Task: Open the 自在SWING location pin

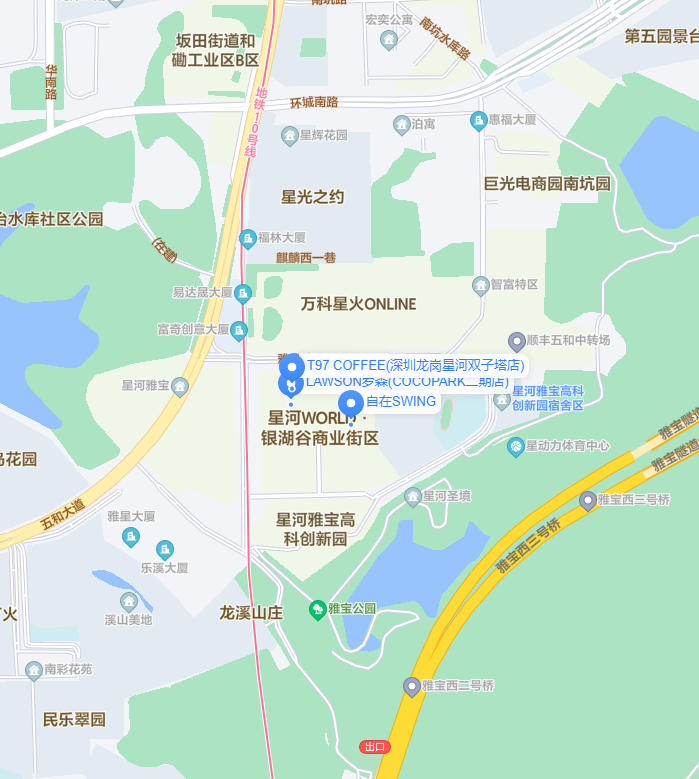Action: click(x=350, y=403)
